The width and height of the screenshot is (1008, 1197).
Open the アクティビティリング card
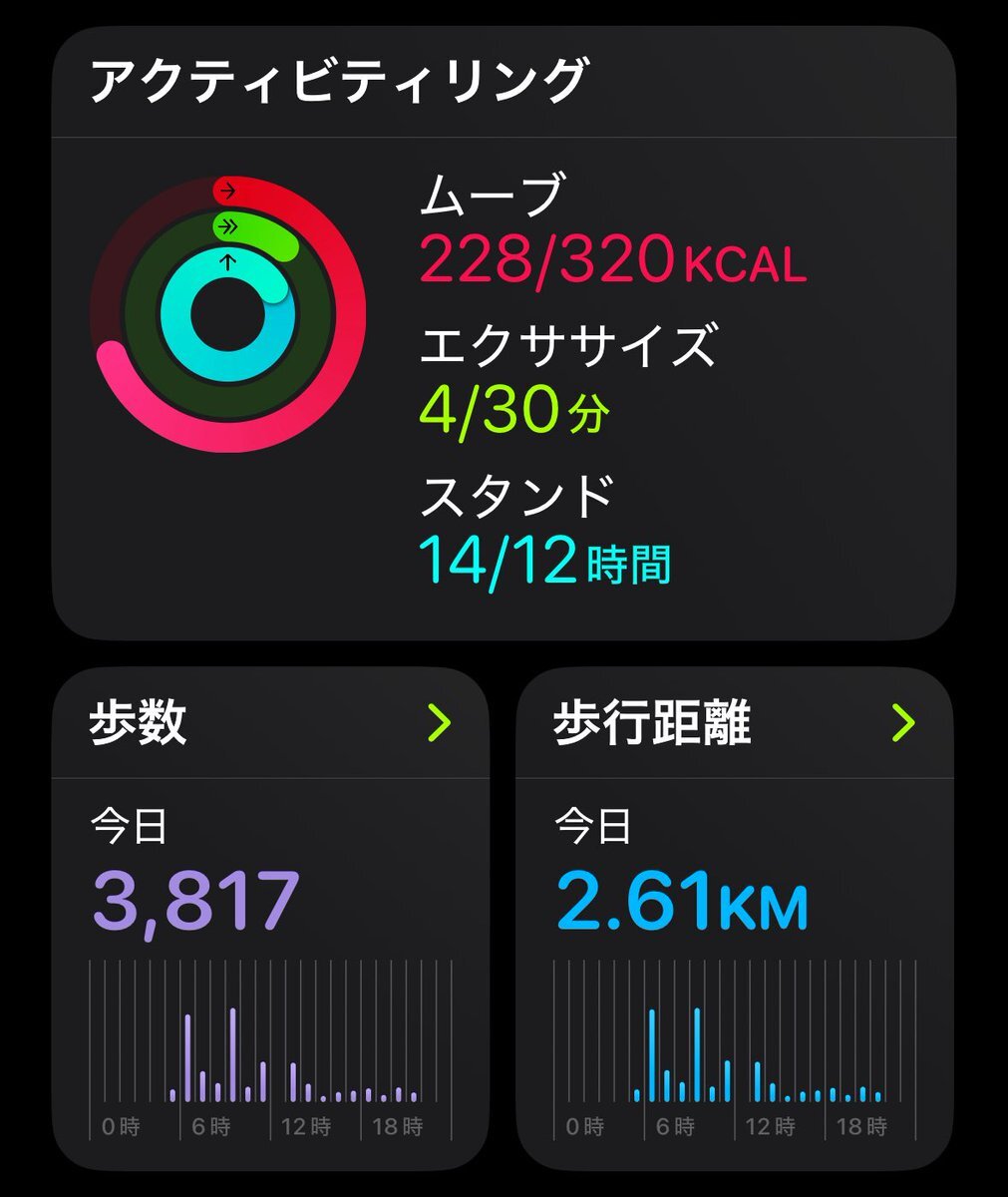[504, 334]
